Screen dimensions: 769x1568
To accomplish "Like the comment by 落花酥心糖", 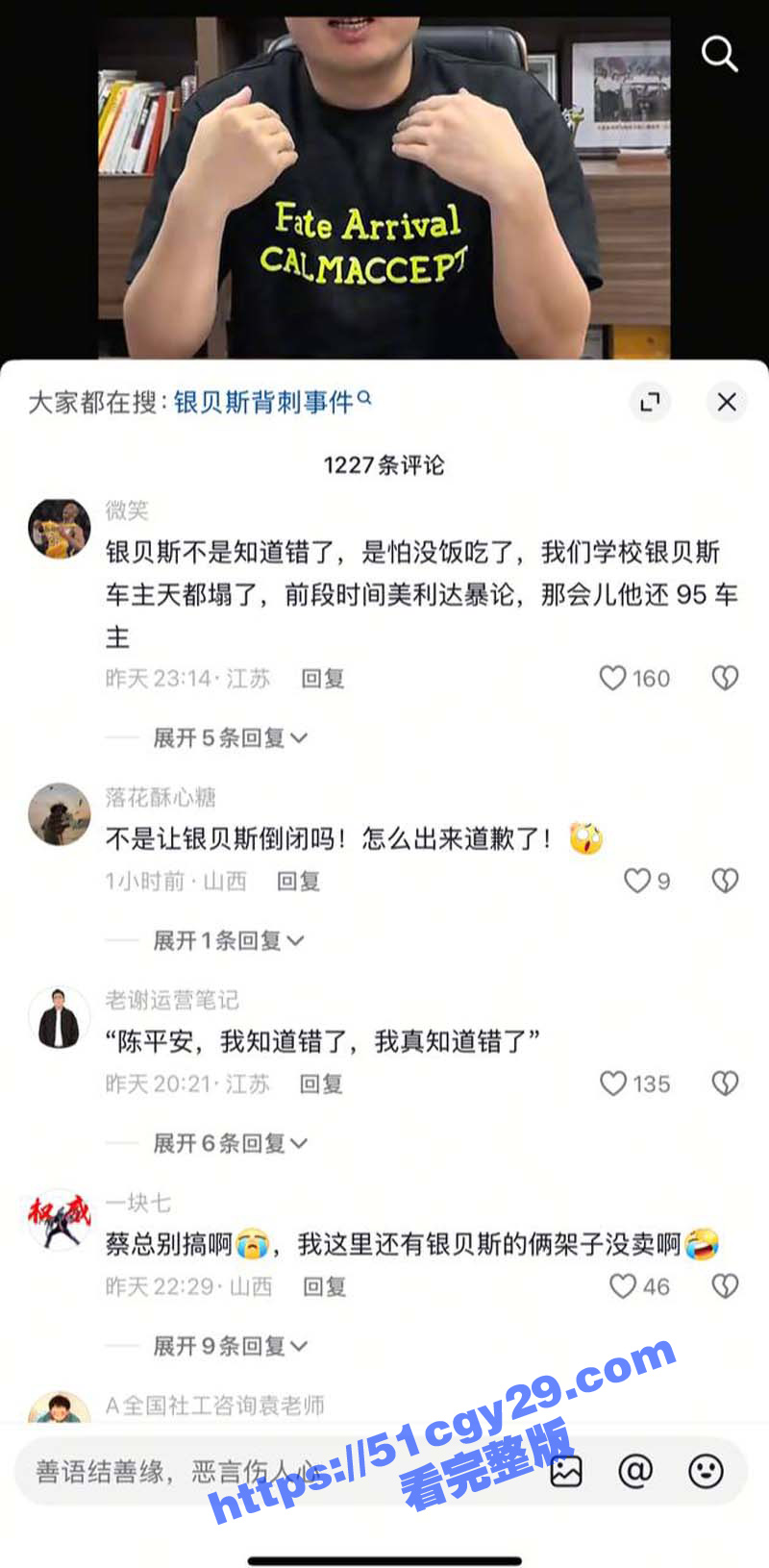I will click(637, 881).
